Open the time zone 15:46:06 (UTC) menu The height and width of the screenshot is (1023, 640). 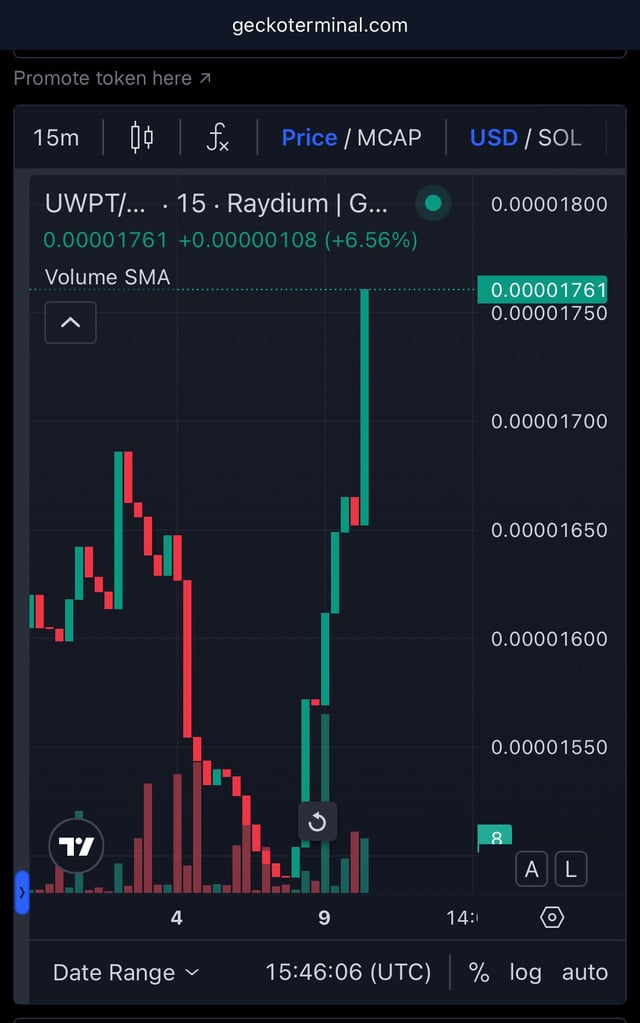click(x=348, y=972)
